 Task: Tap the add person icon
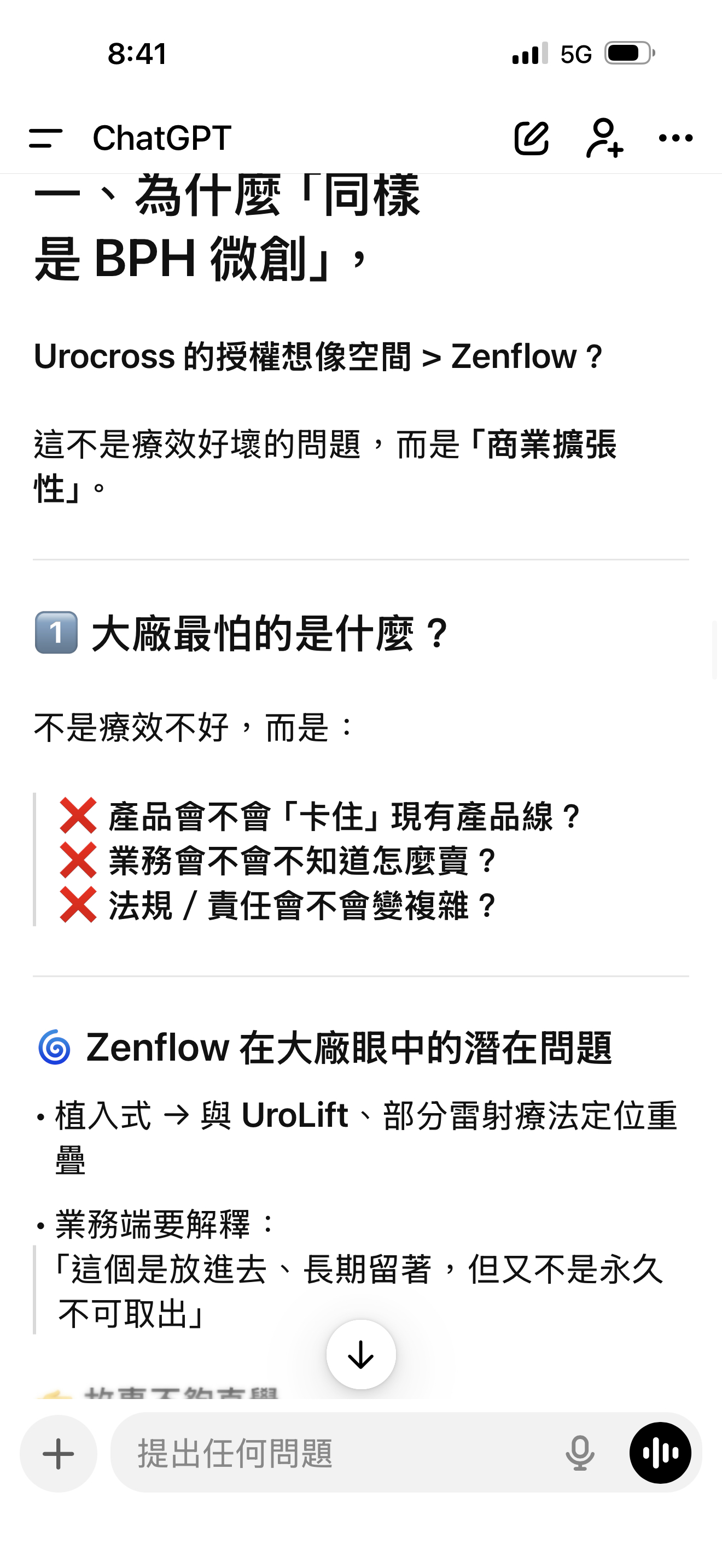tap(604, 138)
